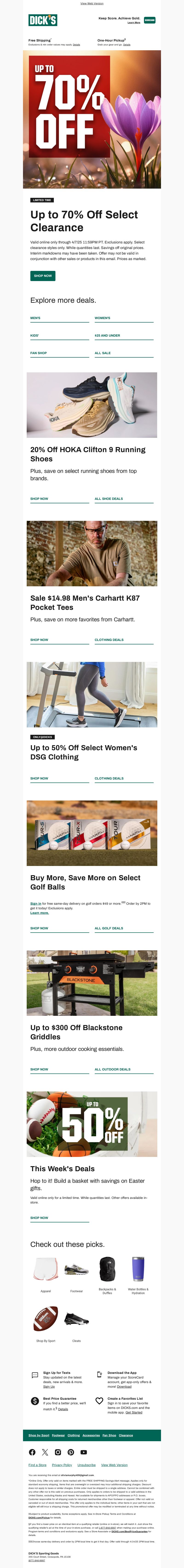This screenshot has width=184, height=1568.
Task: Visit the Fan Shop deals link
Action: pyautogui.click(x=38, y=353)
